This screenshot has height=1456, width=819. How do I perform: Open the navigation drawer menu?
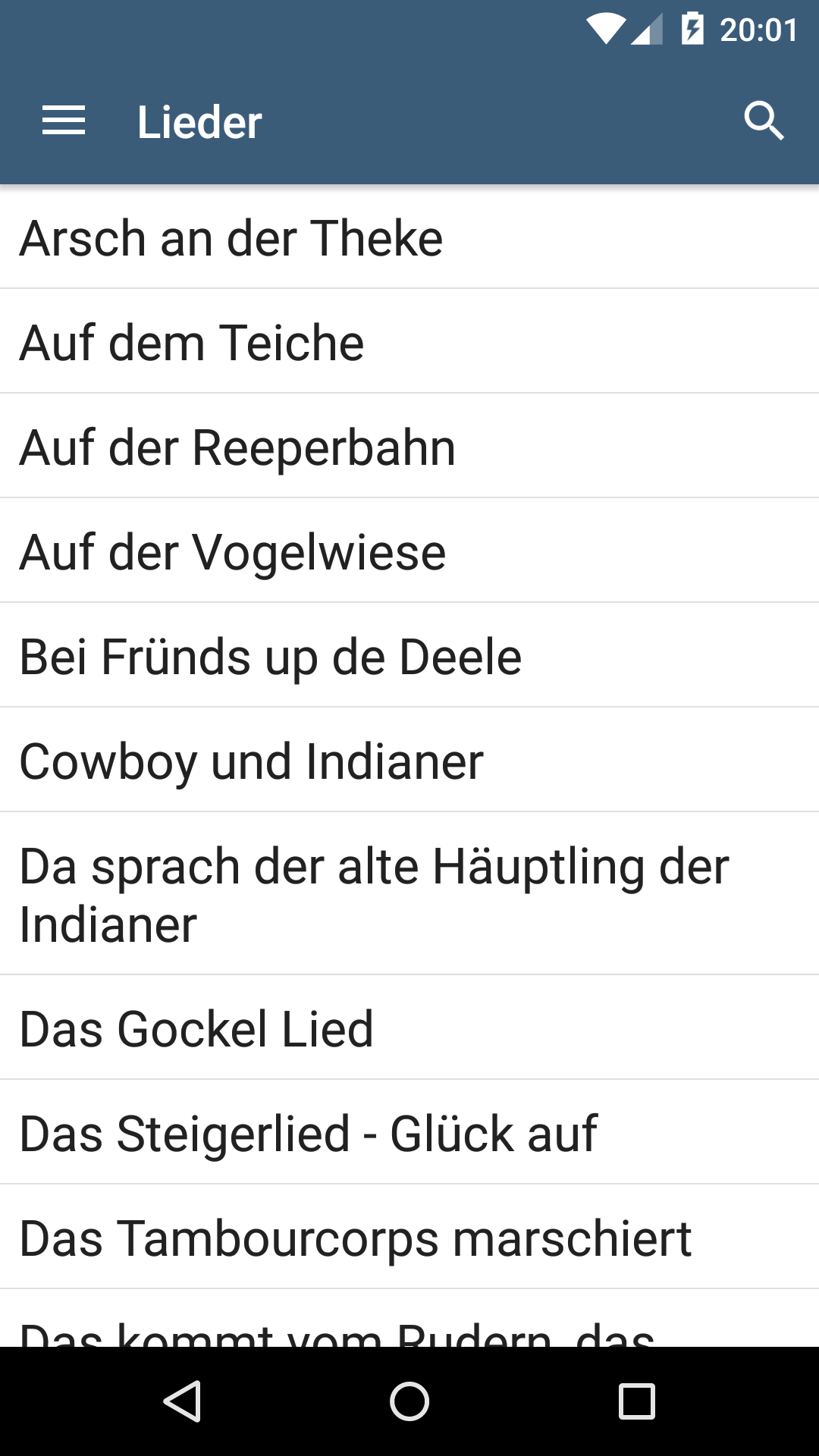click(x=64, y=121)
